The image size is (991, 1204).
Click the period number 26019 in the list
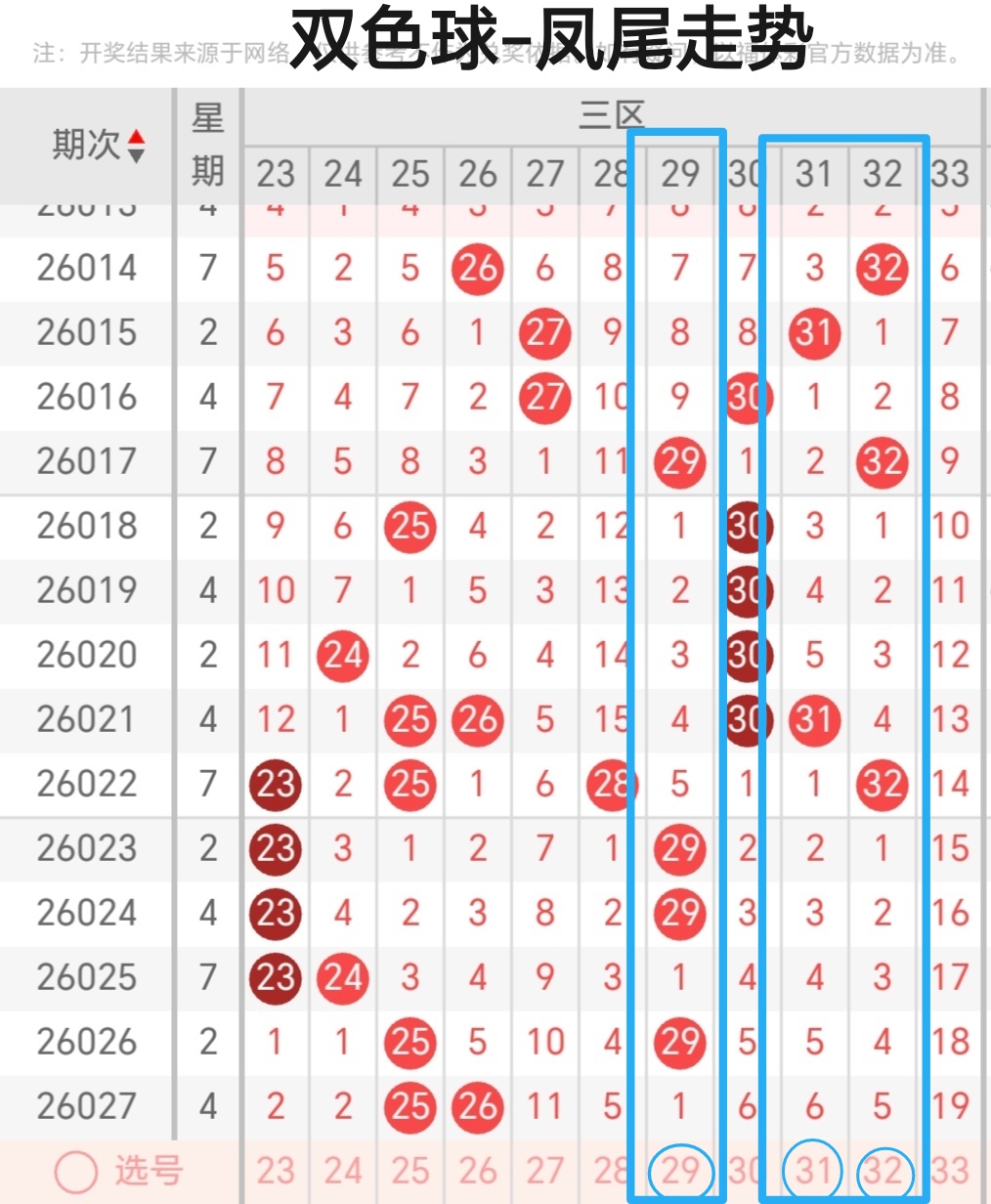[x=87, y=591]
